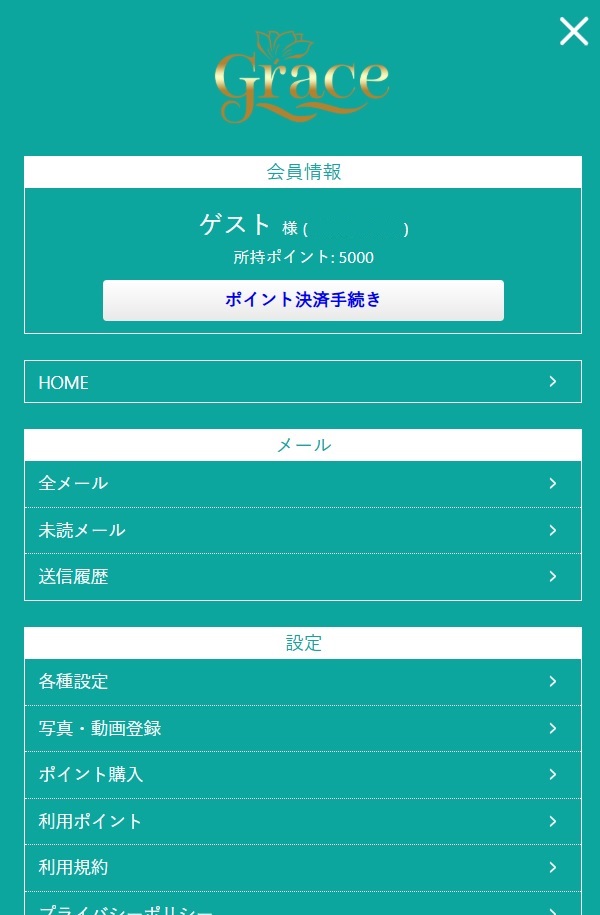View 未読メール unread messages

[x=302, y=530]
